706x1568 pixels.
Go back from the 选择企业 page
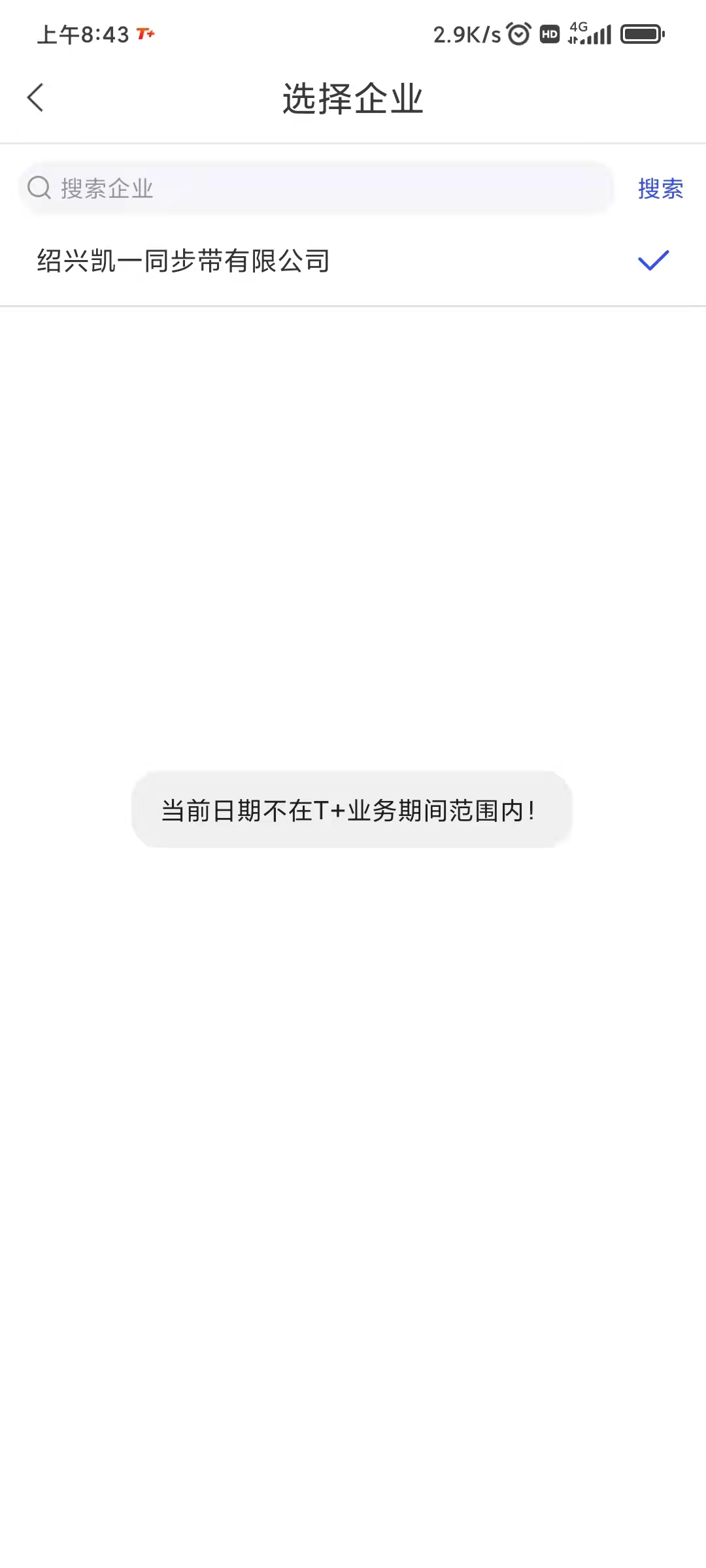point(35,98)
